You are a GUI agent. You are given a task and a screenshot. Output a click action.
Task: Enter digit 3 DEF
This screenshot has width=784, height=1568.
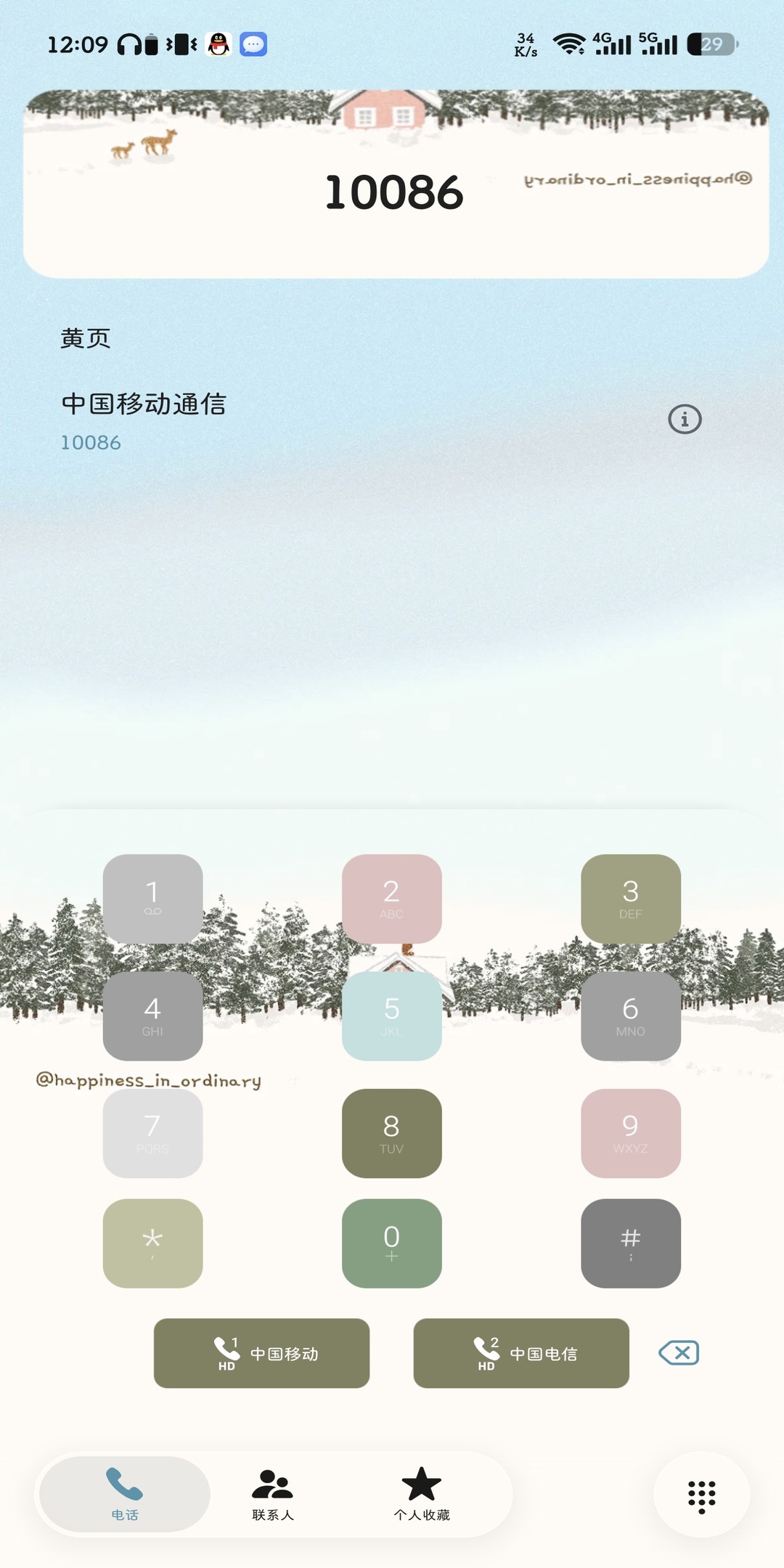(x=631, y=899)
